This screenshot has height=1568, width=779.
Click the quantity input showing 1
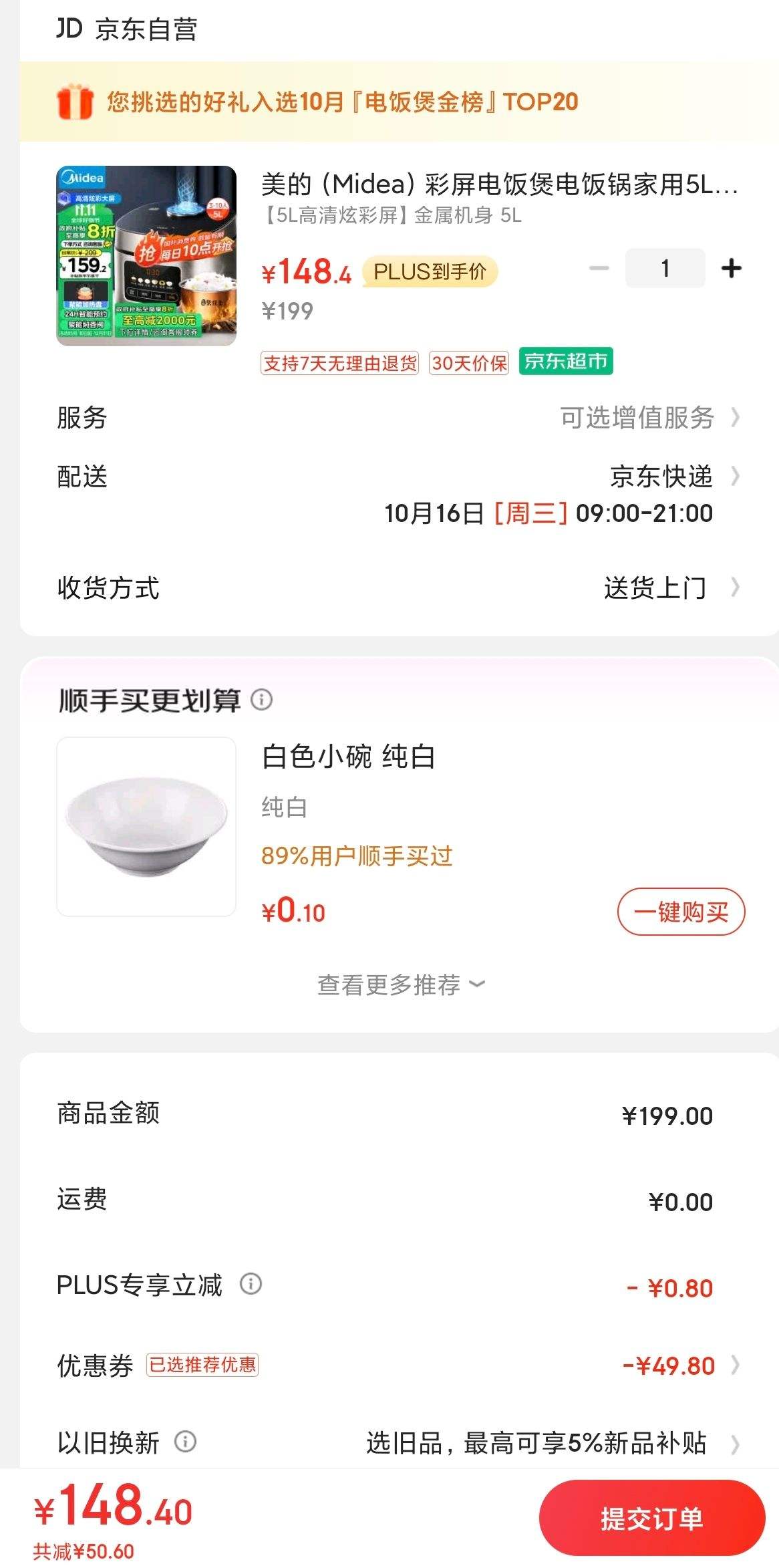(665, 267)
